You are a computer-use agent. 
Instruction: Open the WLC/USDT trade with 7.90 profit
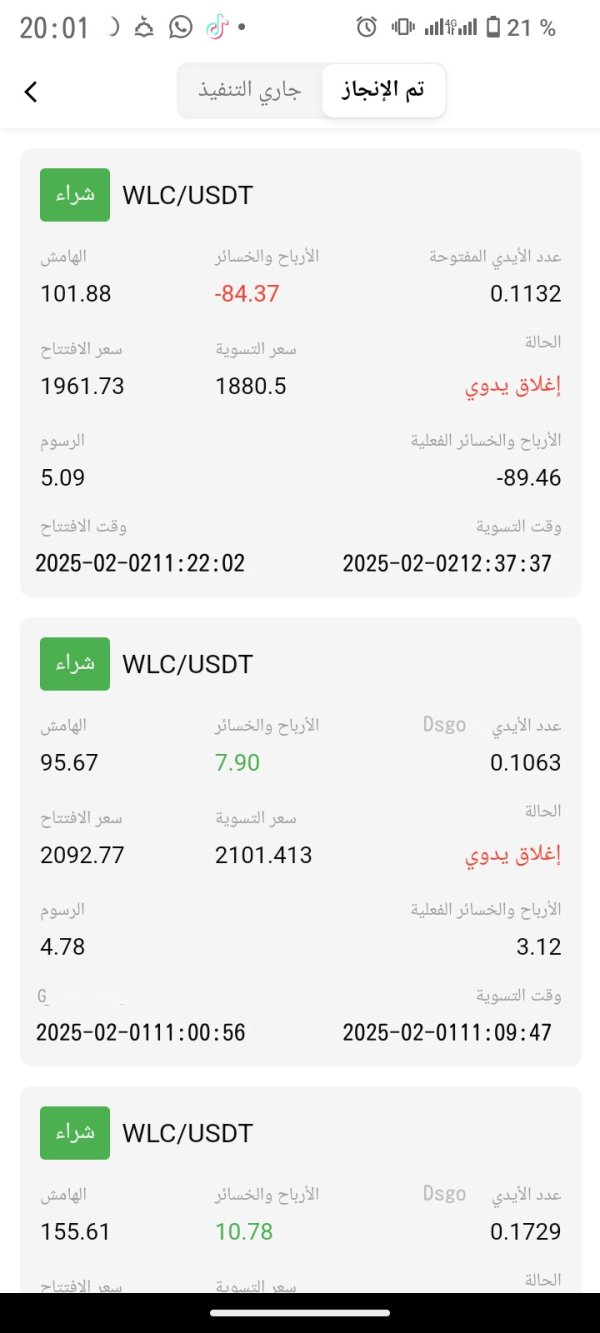(x=300, y=841)
